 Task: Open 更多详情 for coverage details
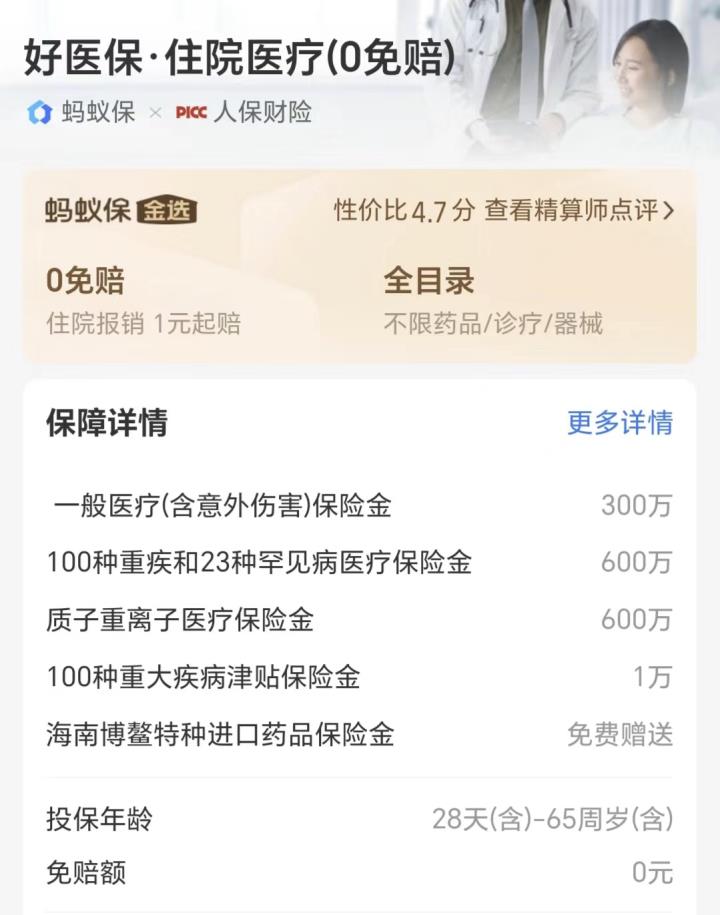click(619, 423)
